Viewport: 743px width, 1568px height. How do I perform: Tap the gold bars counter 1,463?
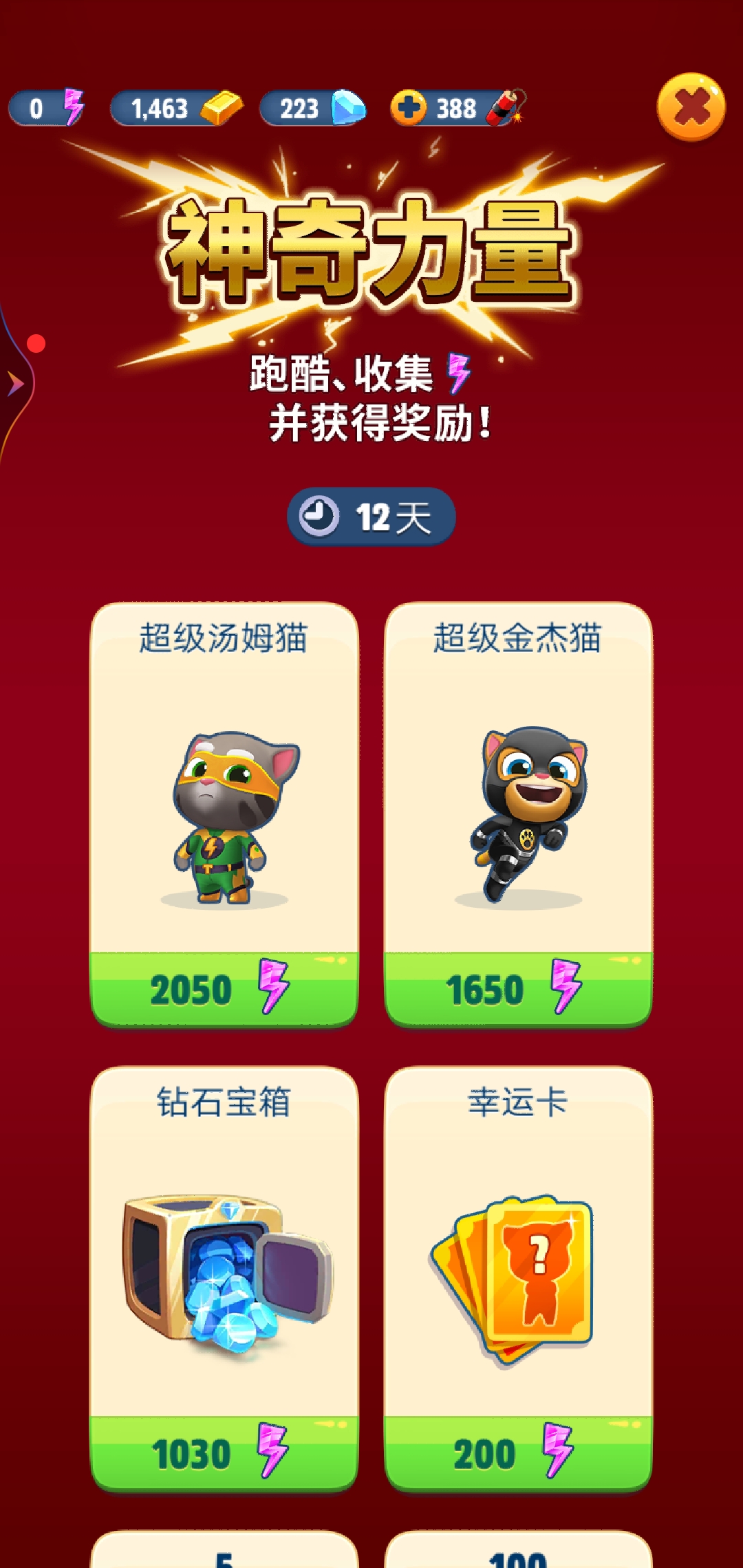coord(175,109)
